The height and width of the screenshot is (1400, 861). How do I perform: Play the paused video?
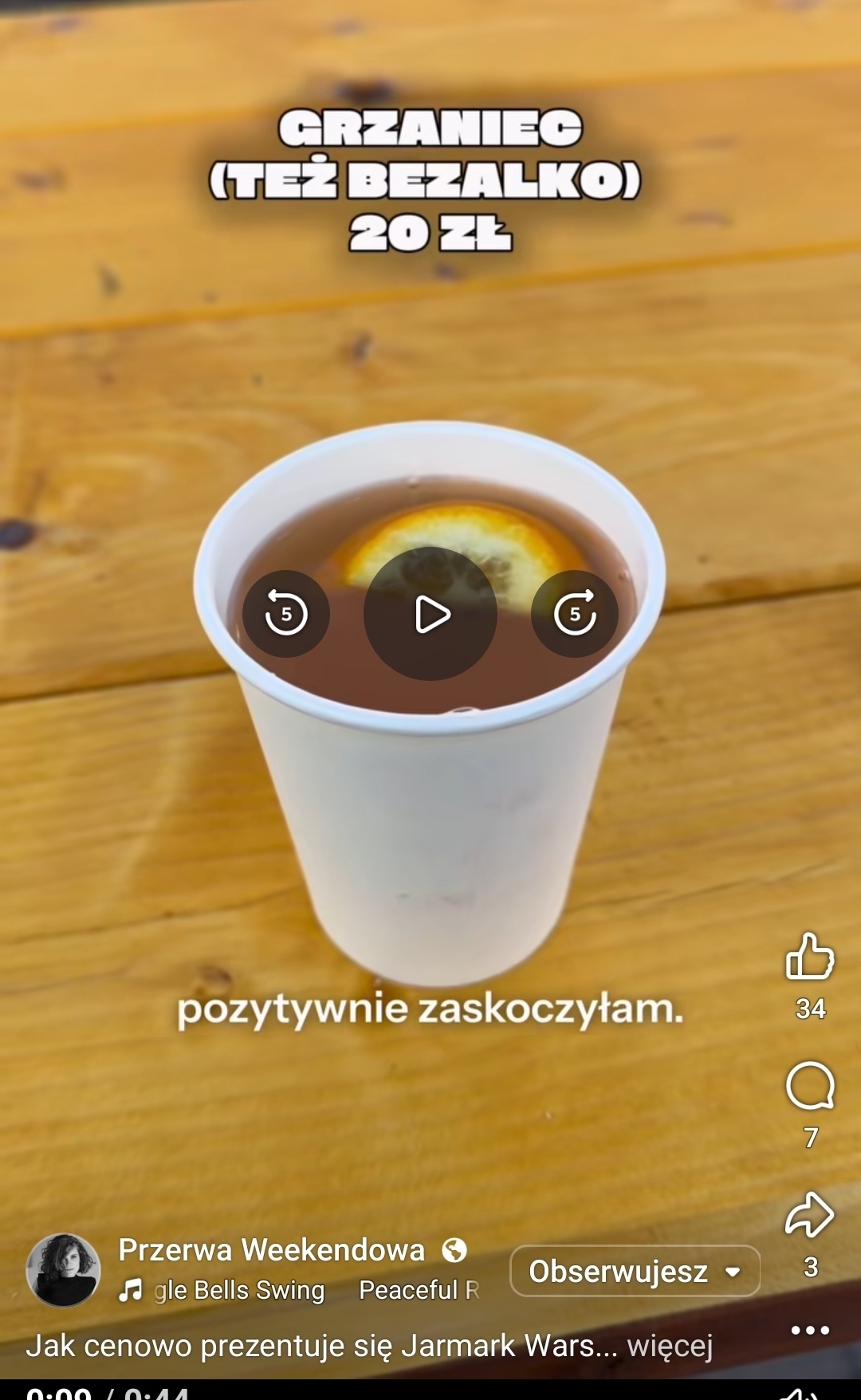click(x=431, y=614)
